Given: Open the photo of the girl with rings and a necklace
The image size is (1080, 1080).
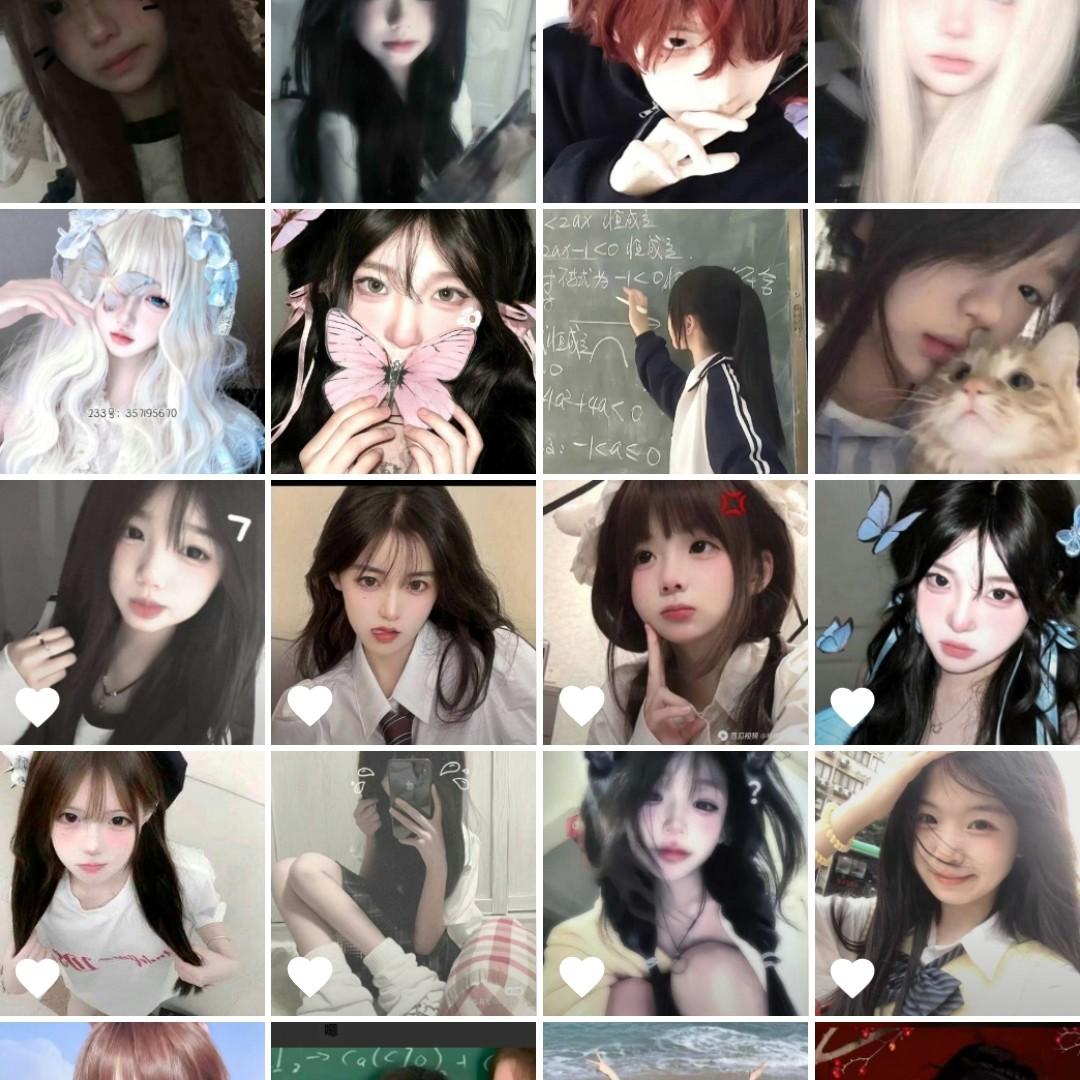Looking at the screenshot, I should pyautogui.click(x=132, y=612).
